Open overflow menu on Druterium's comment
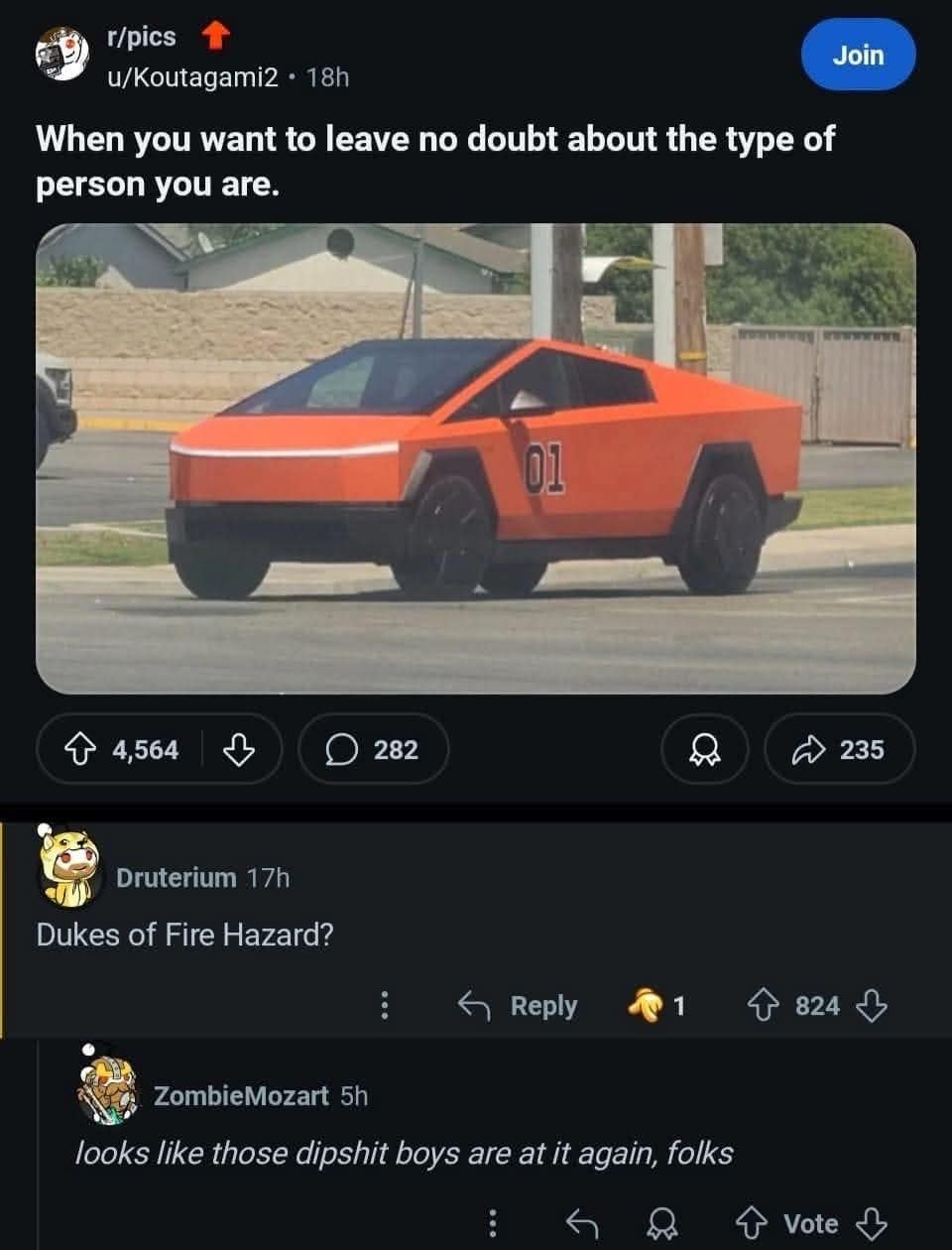 [x=385, y=1006]
